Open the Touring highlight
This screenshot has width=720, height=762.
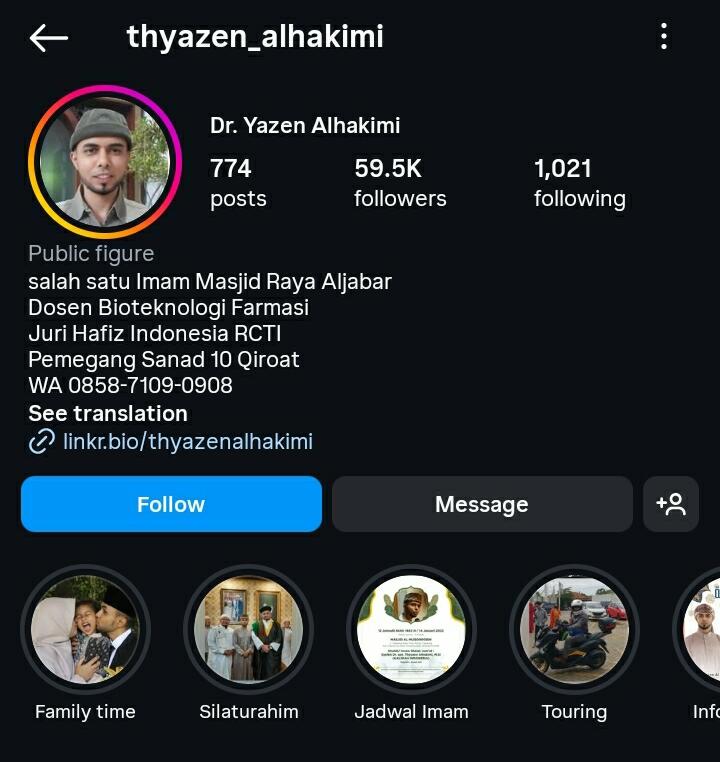[x=574, y=630]
